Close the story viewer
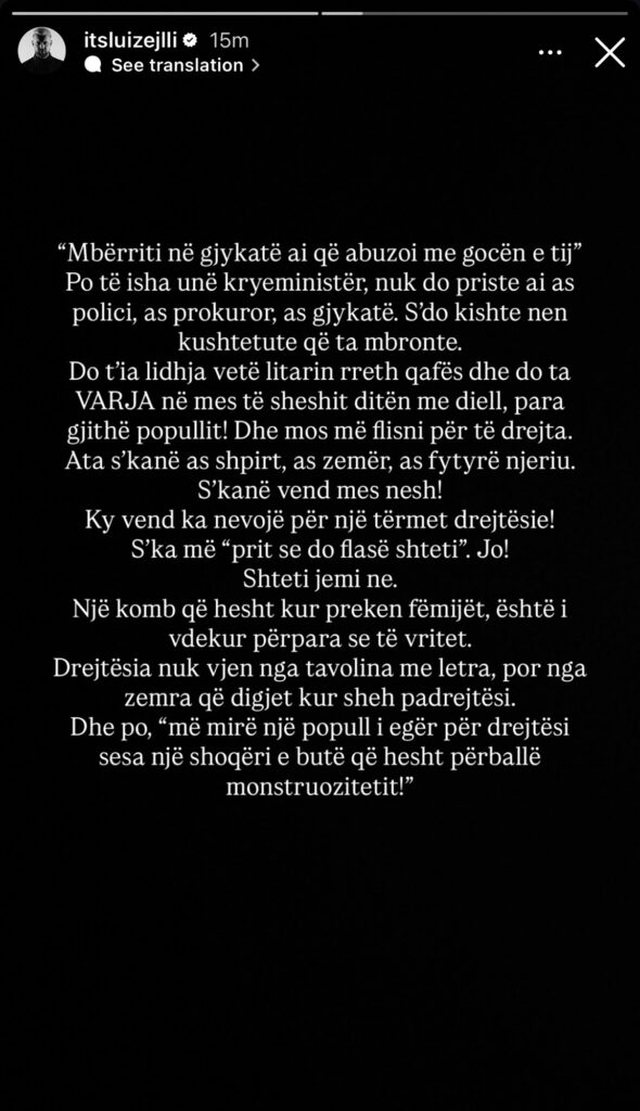Viewport: 640px width, 1111px height. coord(609,52)
